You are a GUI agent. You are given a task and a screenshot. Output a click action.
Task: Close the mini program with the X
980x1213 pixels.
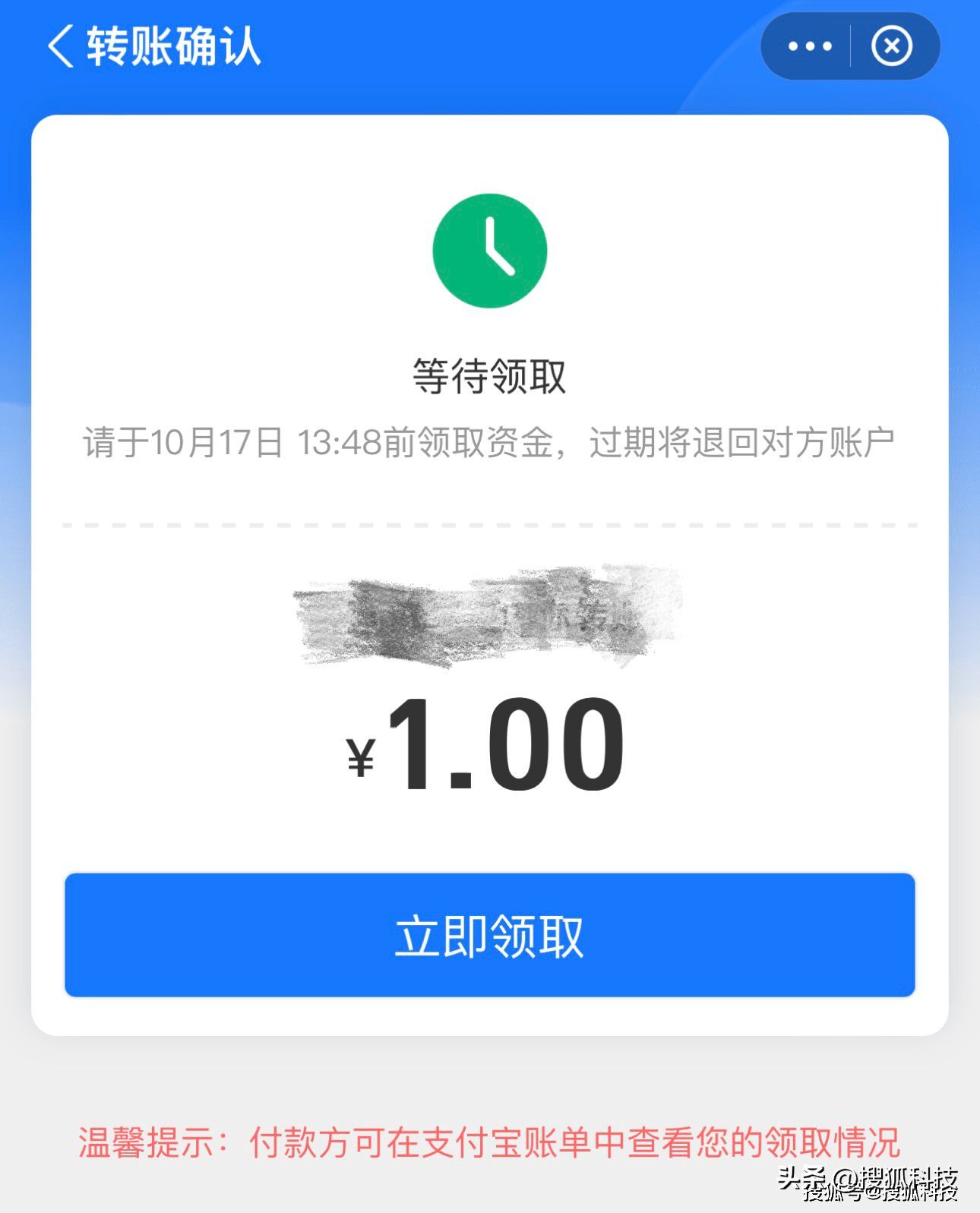[891, 46]
